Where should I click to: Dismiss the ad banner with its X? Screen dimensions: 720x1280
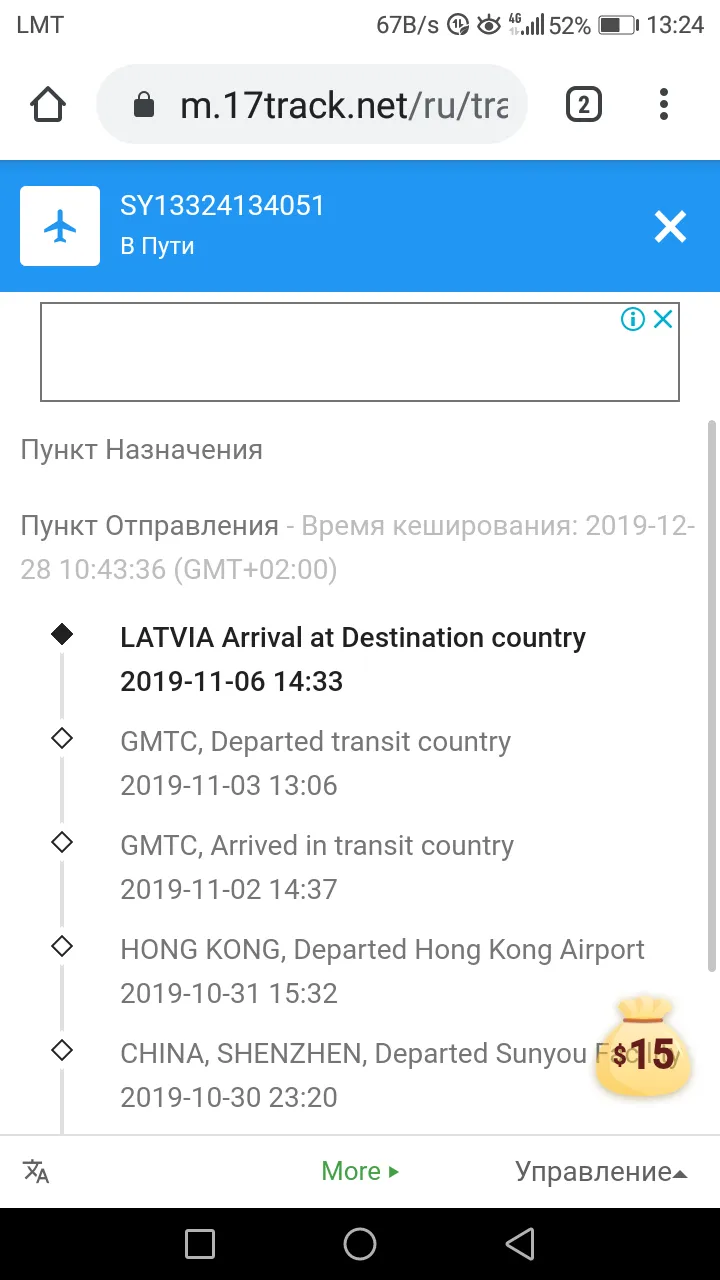[x=663, y=319]
